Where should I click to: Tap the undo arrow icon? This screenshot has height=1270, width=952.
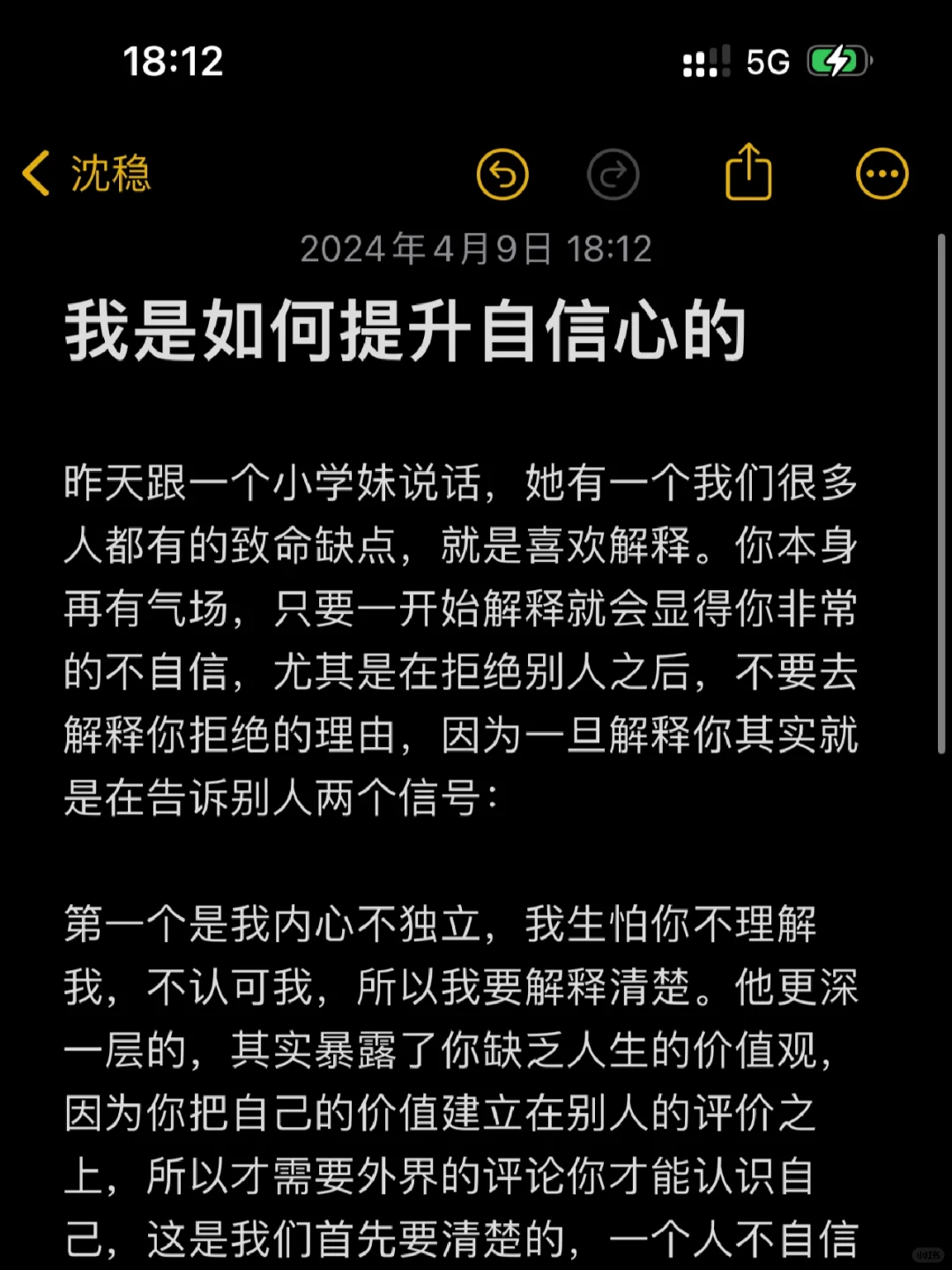pos(502,174)
